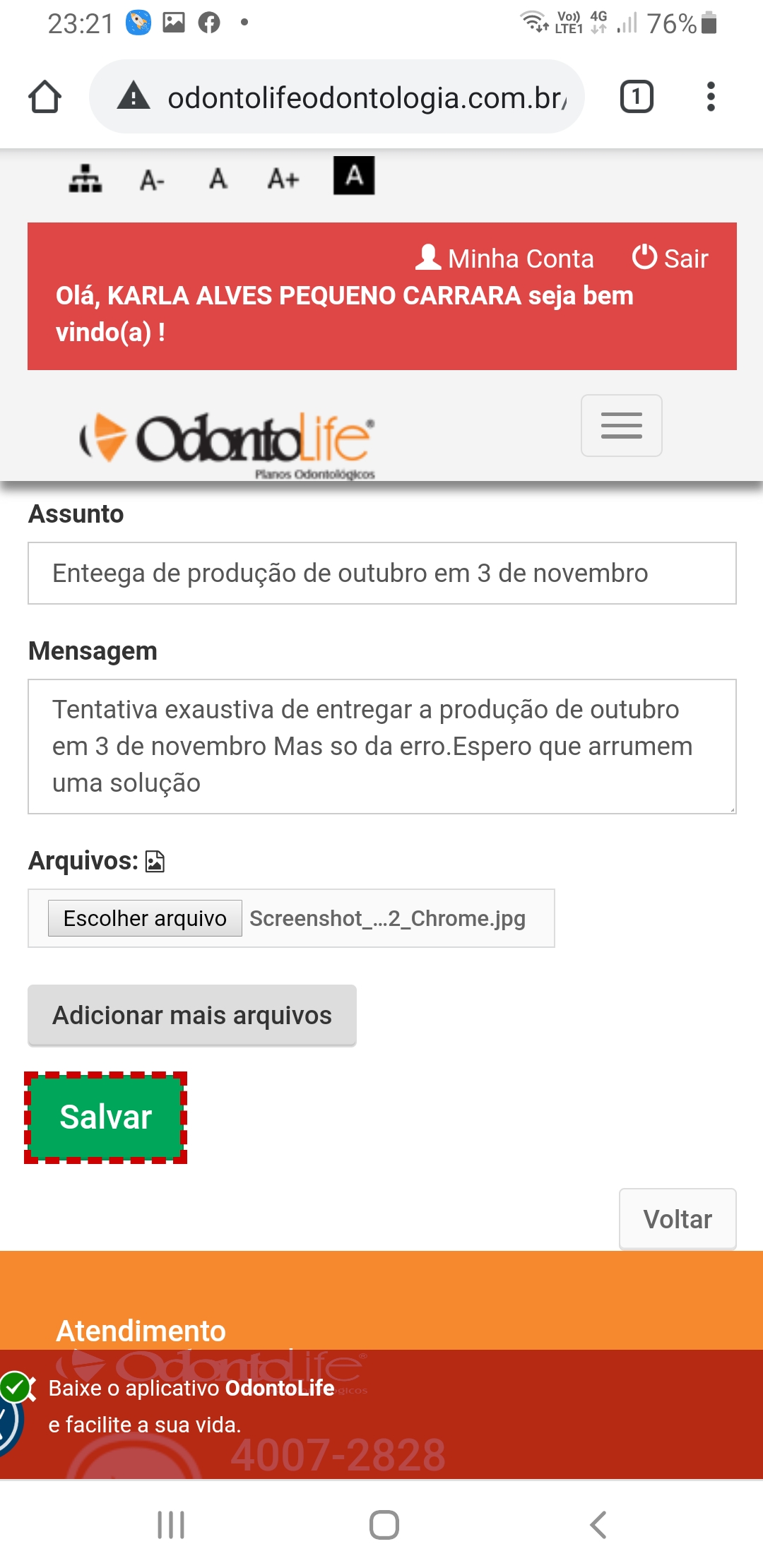Tap the system back button
The image size is (763, 1568).
[598, 1524]
